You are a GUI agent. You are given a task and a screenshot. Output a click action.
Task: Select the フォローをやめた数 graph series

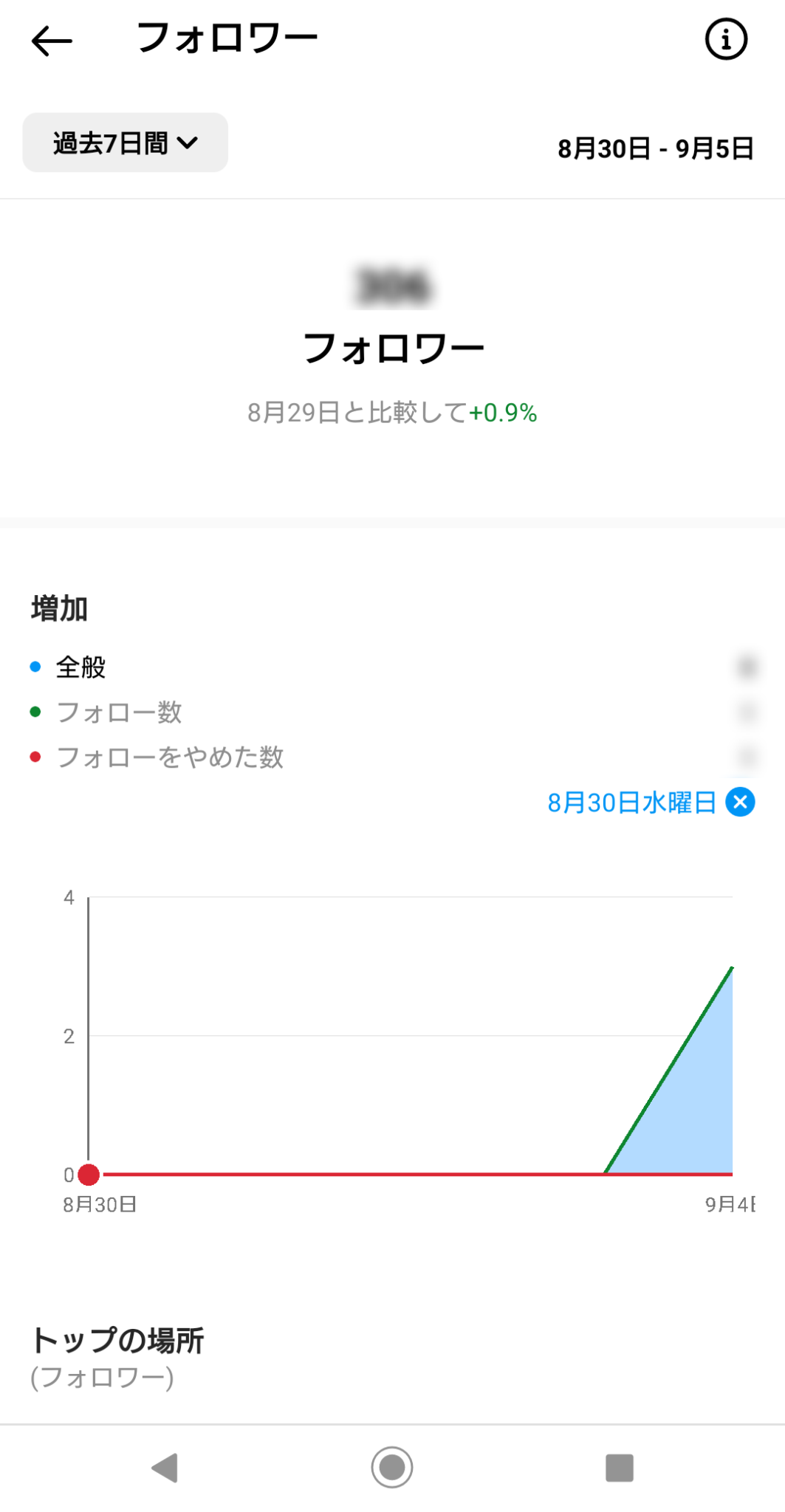(169, 757)
